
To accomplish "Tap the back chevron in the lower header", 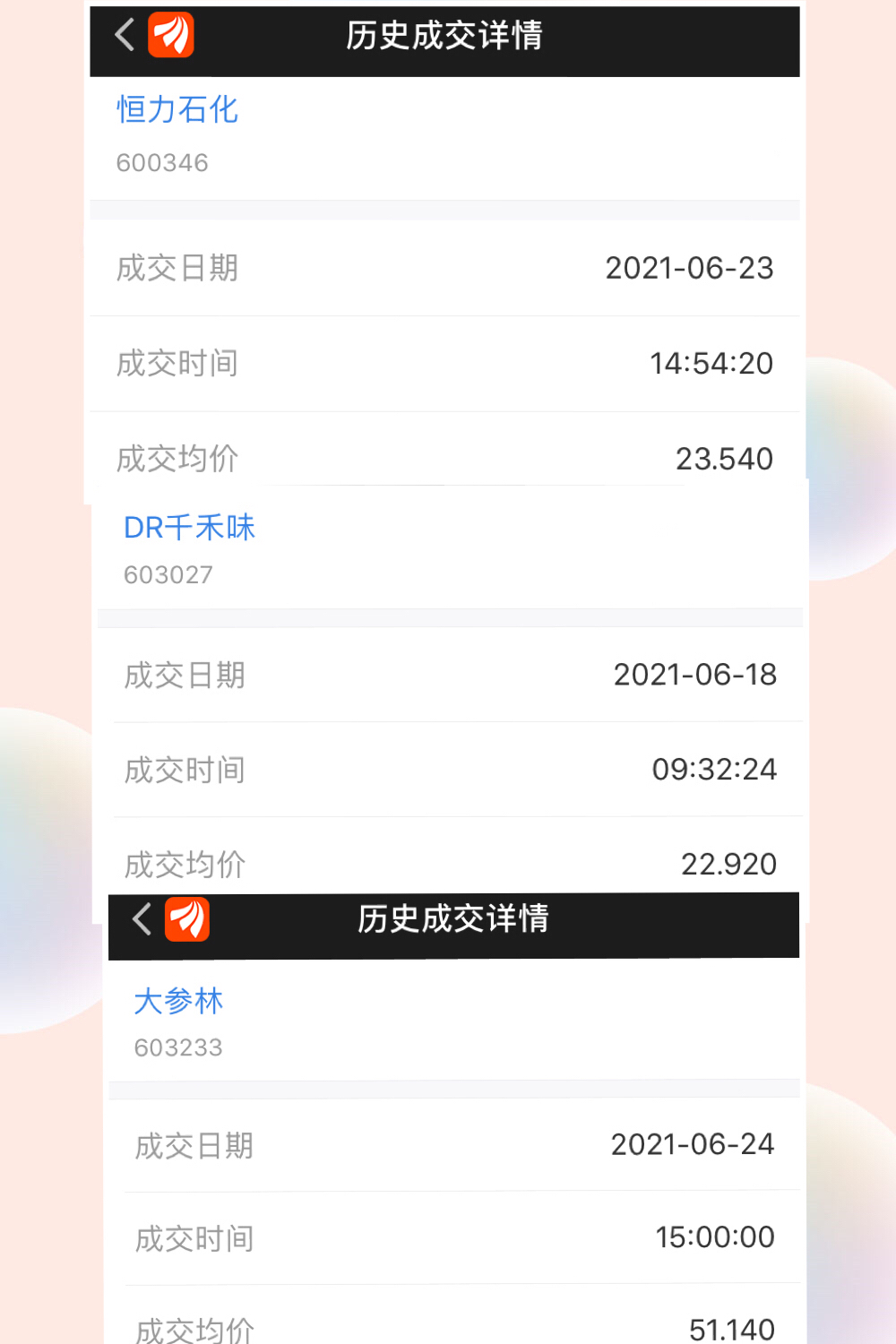I will (140, 921).
